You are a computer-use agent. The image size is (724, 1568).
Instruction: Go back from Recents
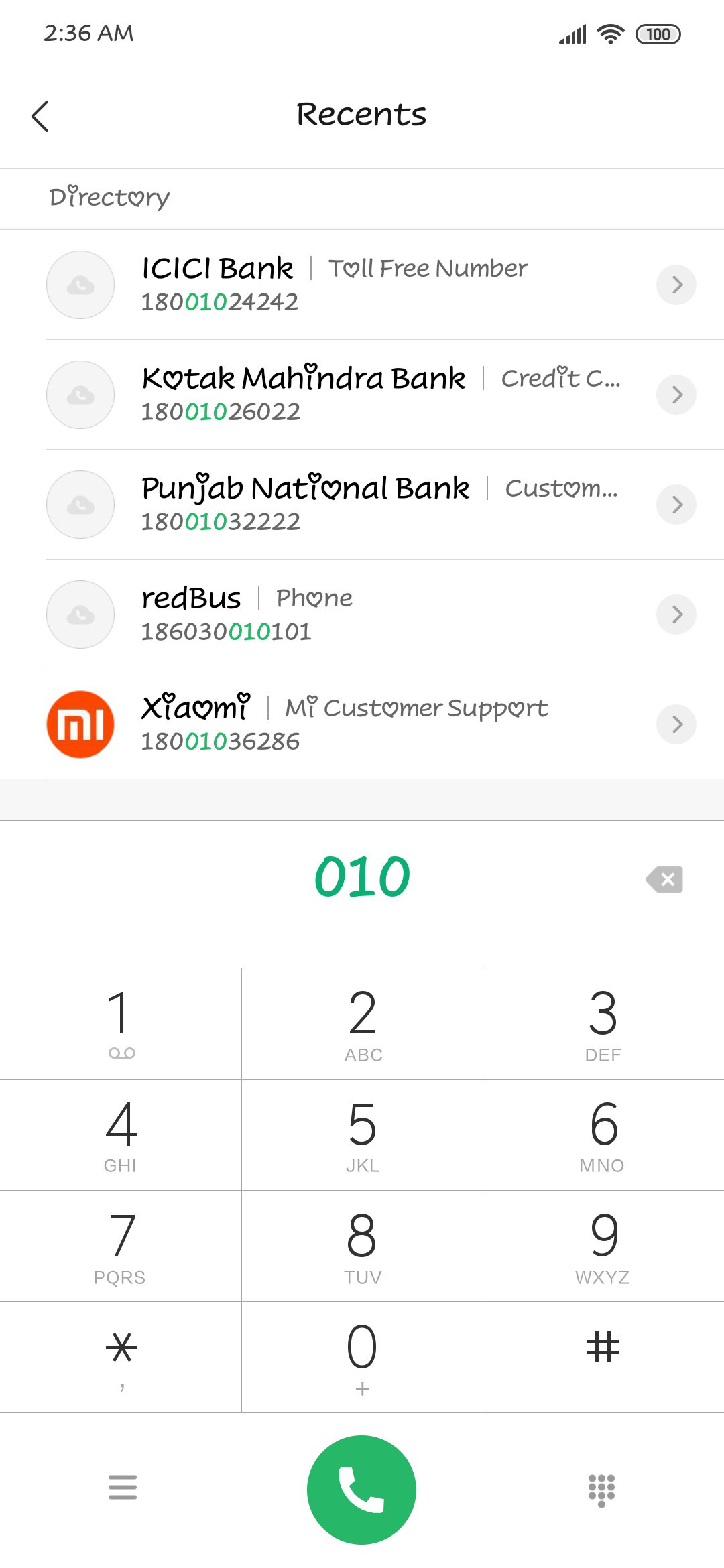40,116
